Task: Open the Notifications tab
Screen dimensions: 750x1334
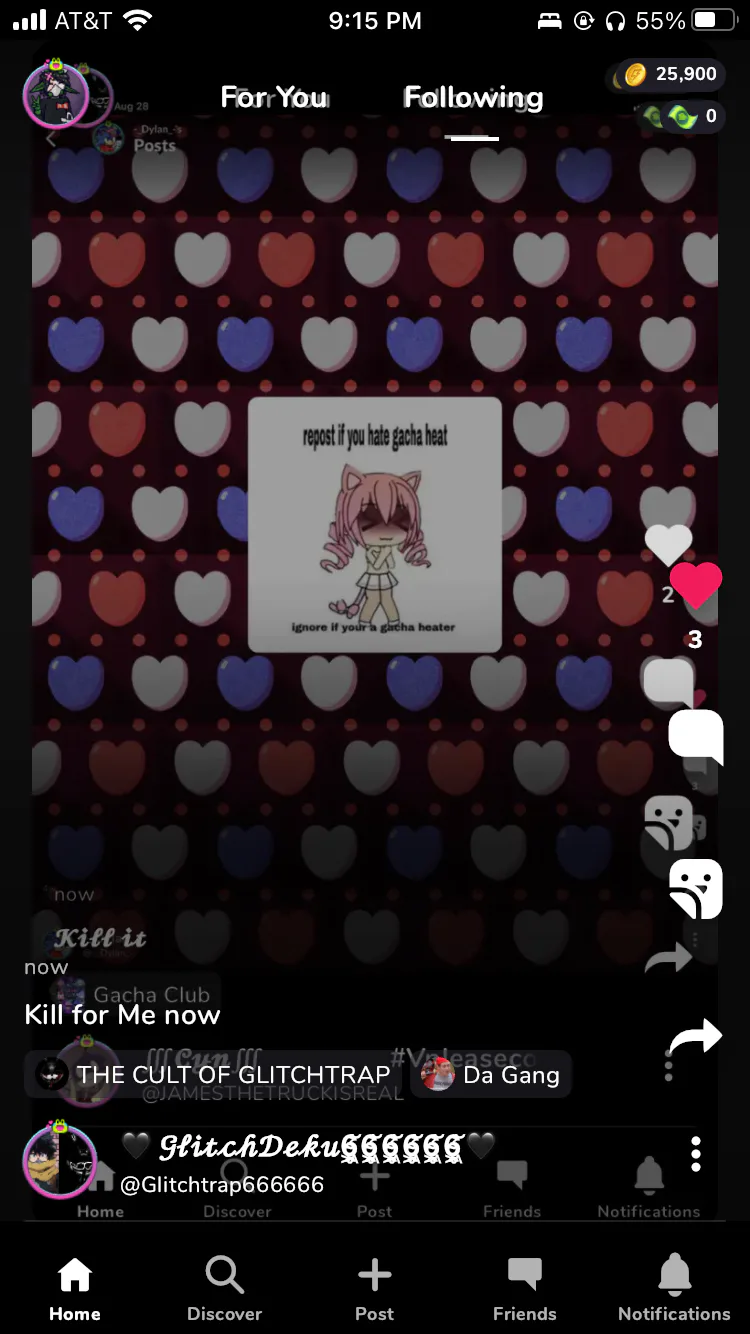Action: tap(675, 1289)
